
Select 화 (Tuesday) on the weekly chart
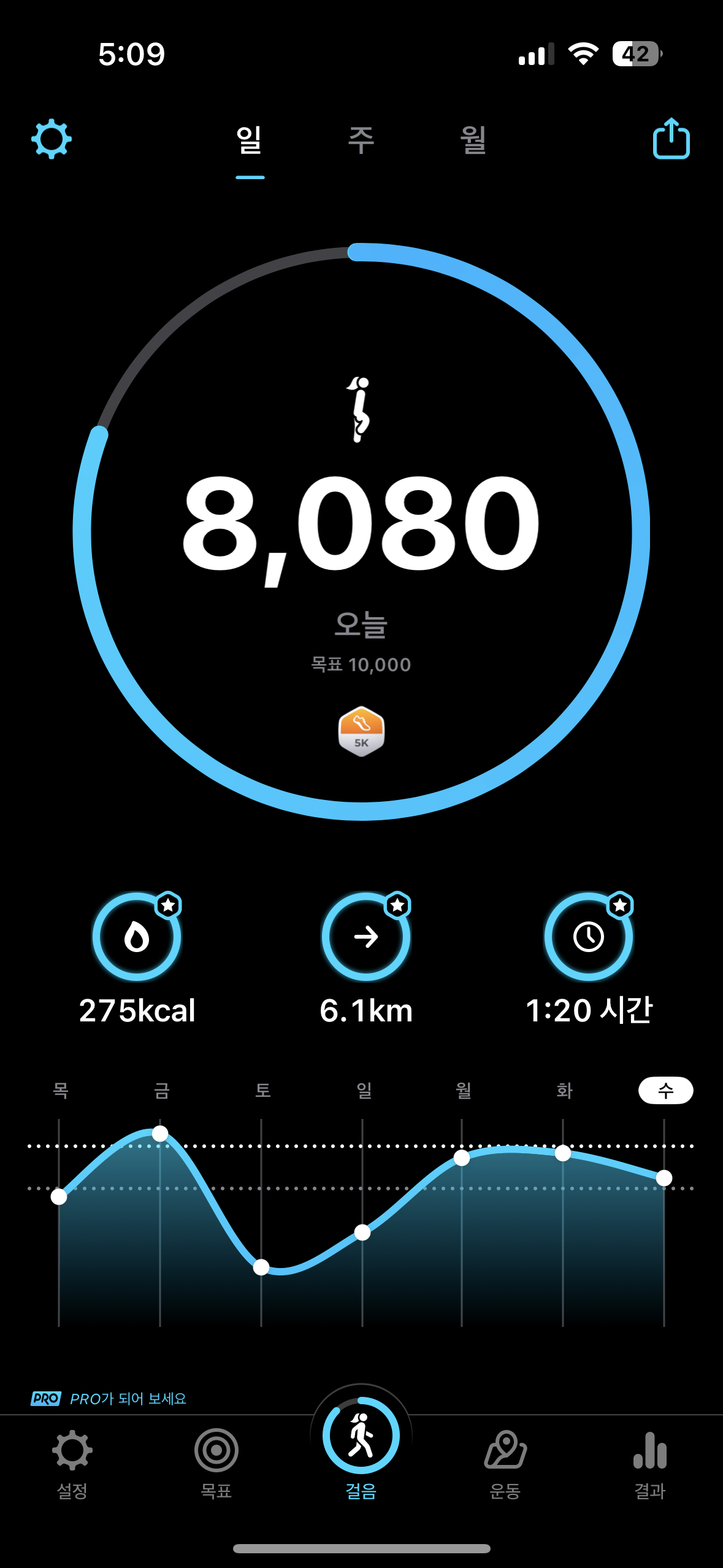564,1091
